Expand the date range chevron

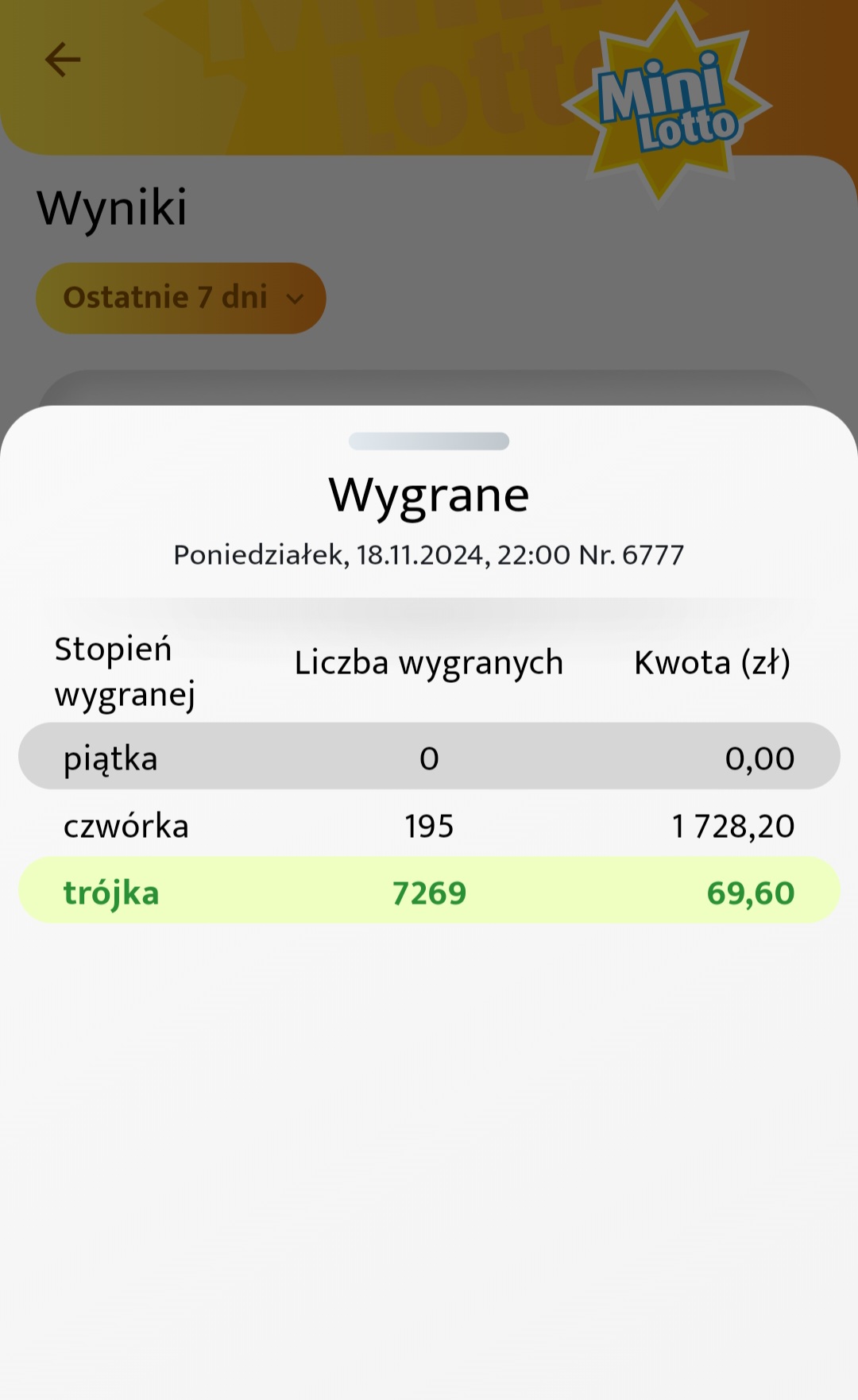tap(296, 300)
